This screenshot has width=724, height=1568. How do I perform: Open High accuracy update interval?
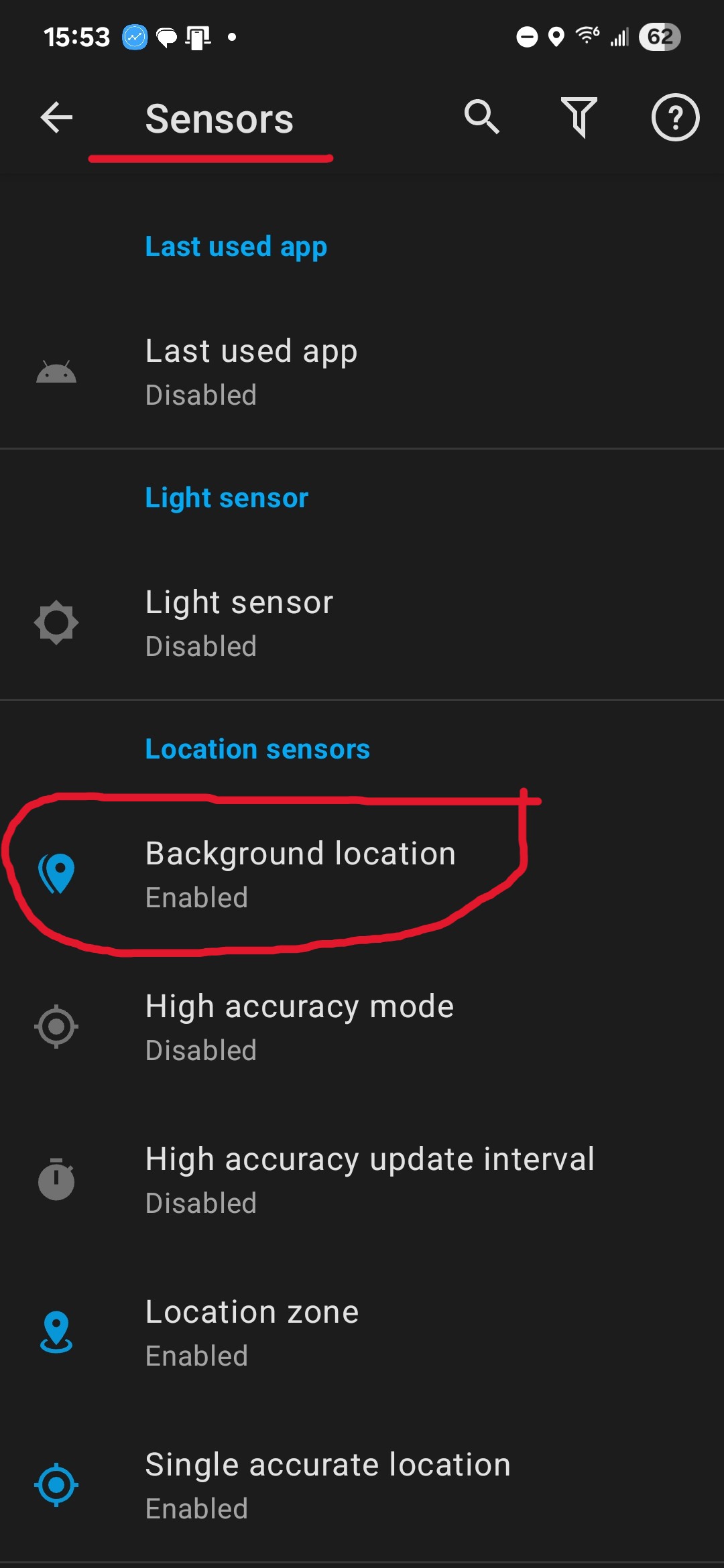point(362,1180)
